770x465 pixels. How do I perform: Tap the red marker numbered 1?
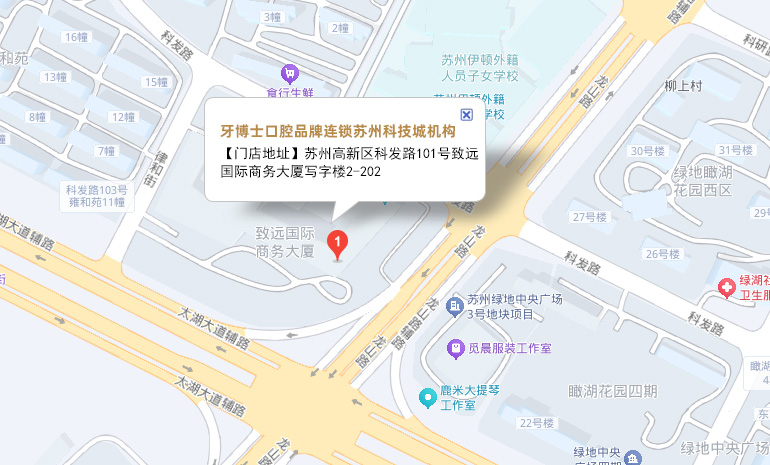pos(338,242)
